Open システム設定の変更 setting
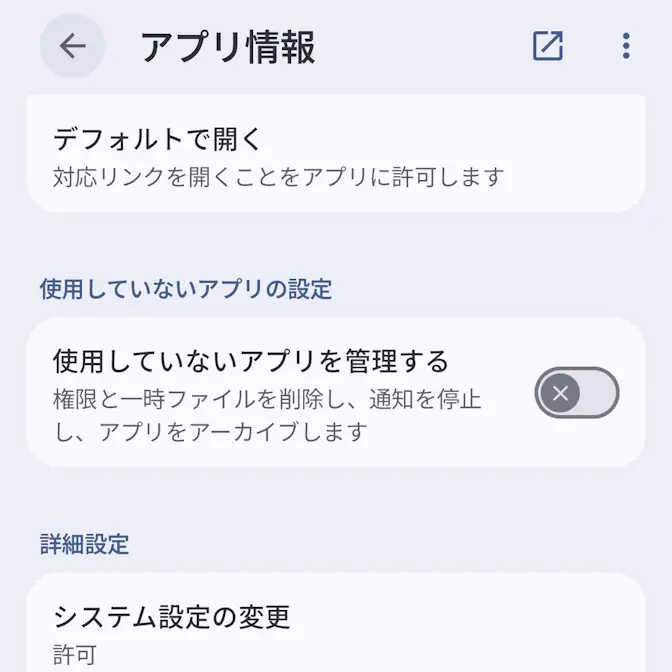This screenshot has width=672, height=672. [x=335, y=628]
